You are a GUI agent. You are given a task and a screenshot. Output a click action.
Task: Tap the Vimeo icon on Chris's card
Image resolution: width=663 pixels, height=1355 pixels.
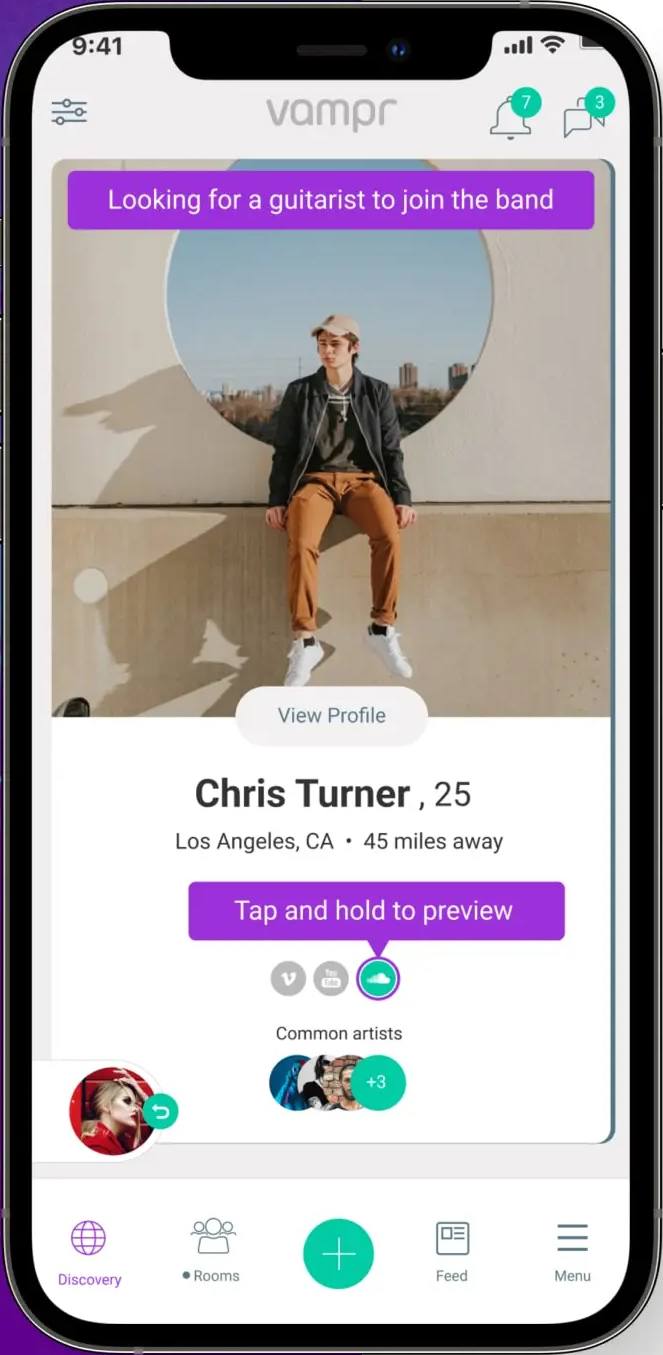pos(288,978)
